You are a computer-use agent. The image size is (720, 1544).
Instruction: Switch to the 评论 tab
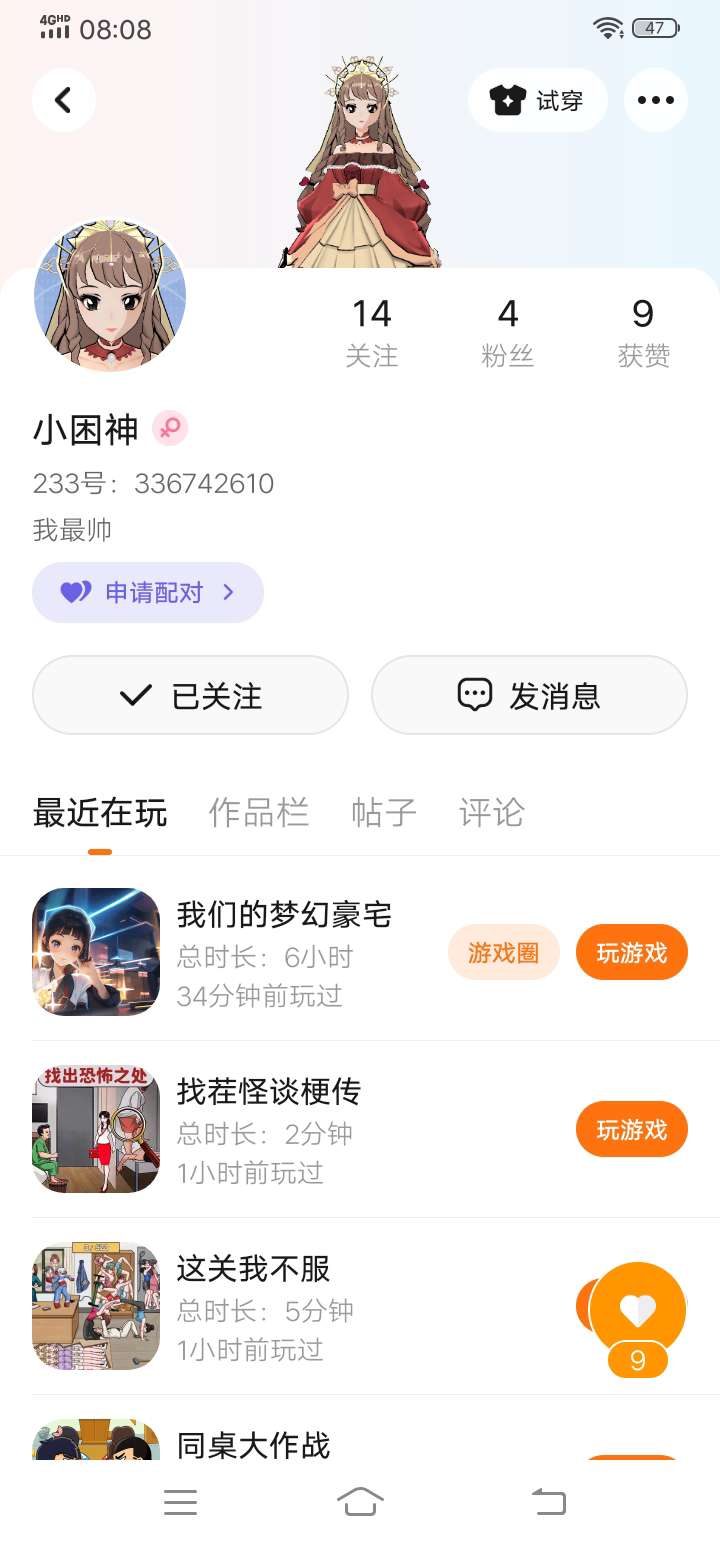(x=491, y=812)
